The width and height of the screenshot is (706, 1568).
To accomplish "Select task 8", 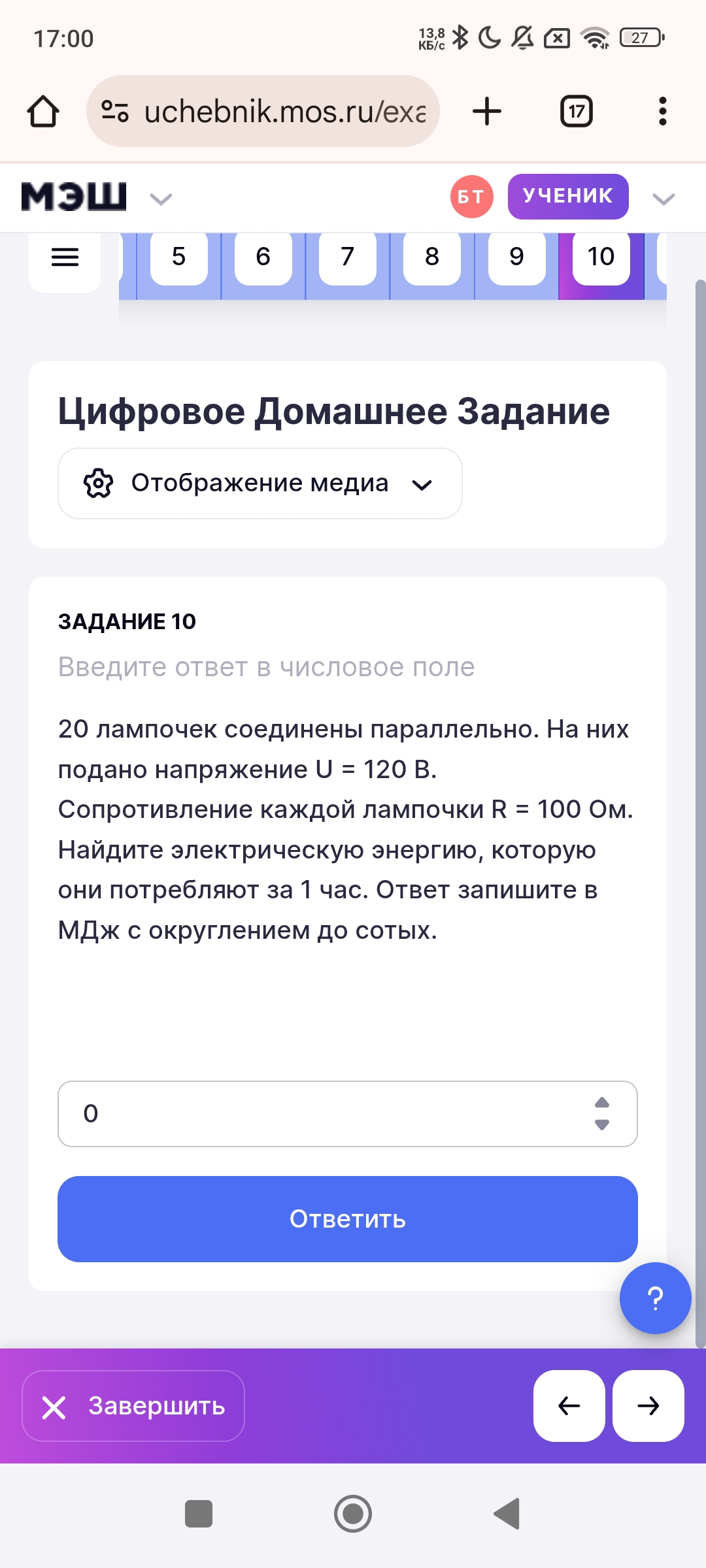I will tap(431, 257).
